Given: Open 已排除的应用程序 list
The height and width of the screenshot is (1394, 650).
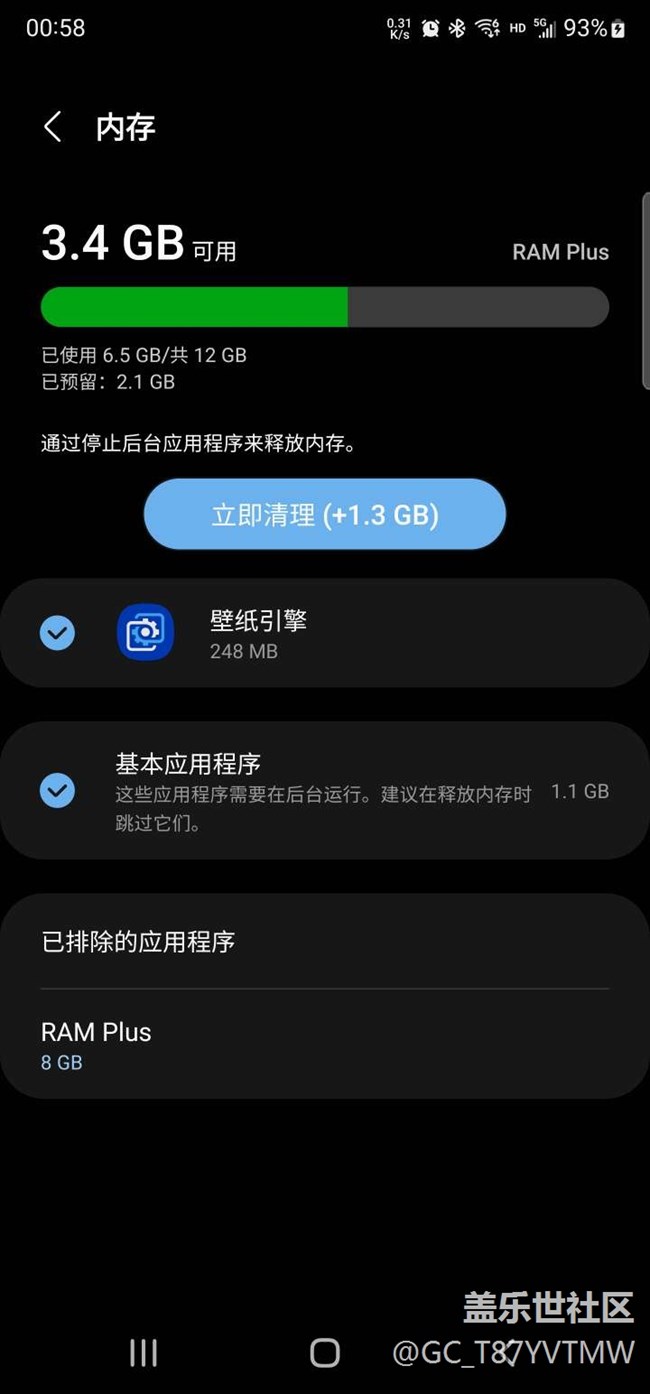Looking at the screenshot, I should coord(325,942).
